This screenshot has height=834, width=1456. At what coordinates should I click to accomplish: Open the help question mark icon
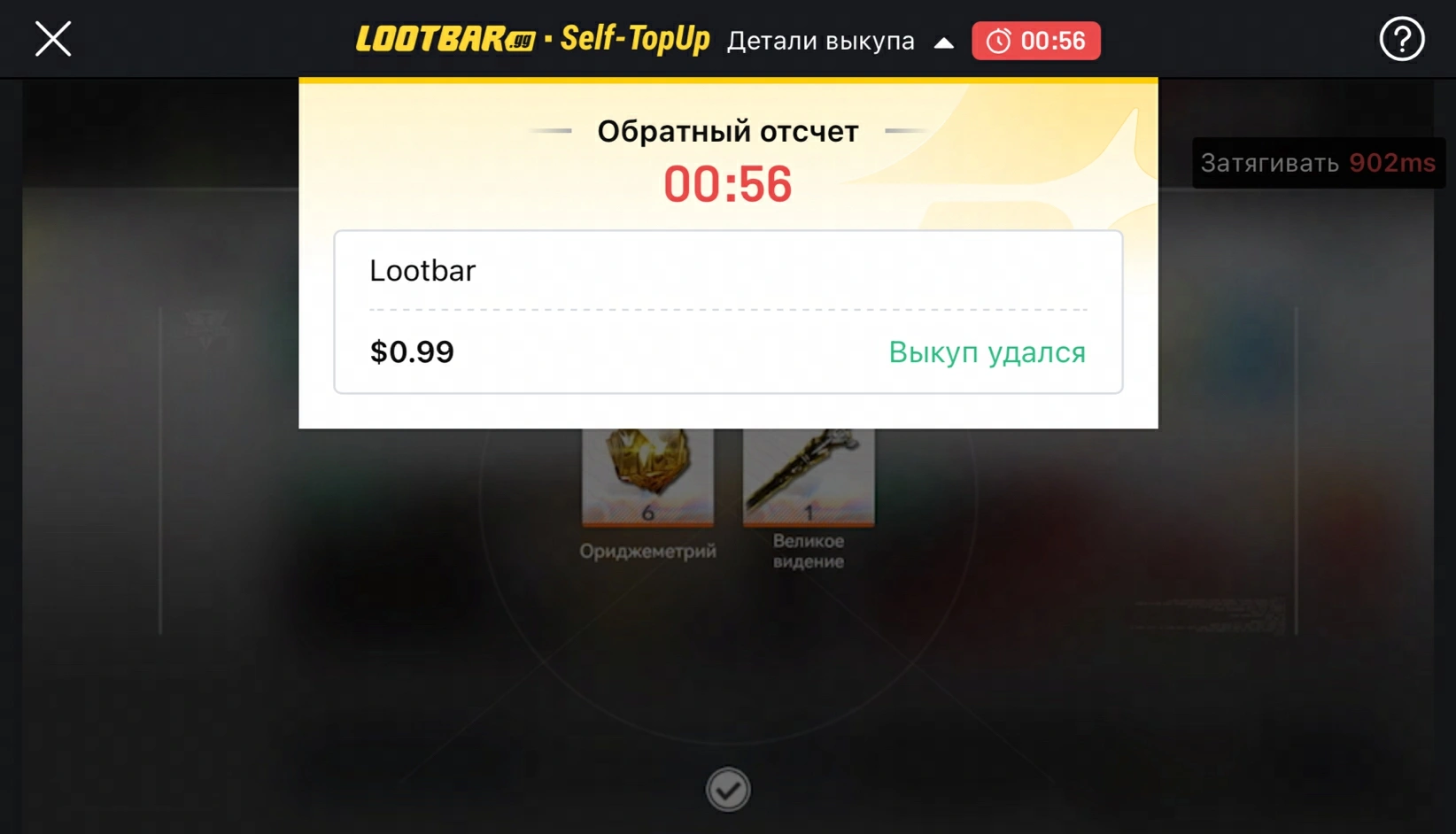click(1401, 40)
